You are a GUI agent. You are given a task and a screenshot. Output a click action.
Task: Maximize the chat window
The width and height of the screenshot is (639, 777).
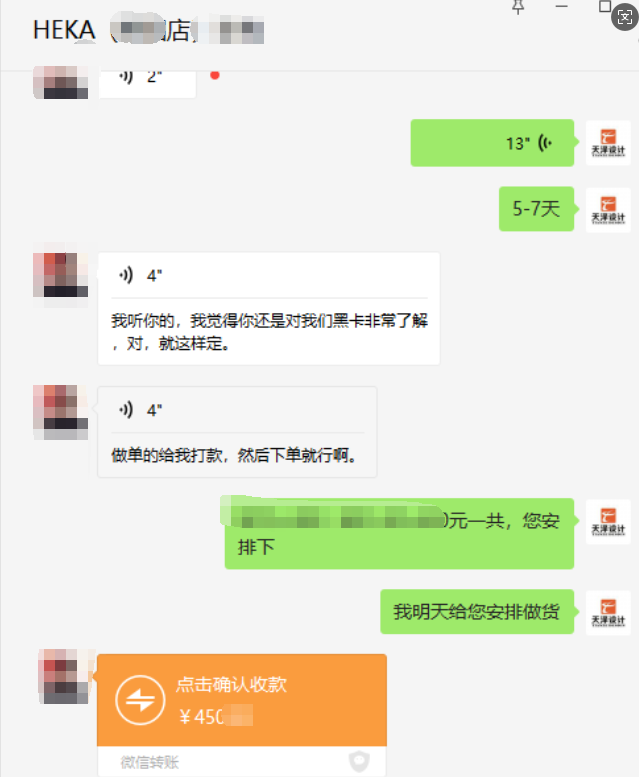tap(605, 6)
